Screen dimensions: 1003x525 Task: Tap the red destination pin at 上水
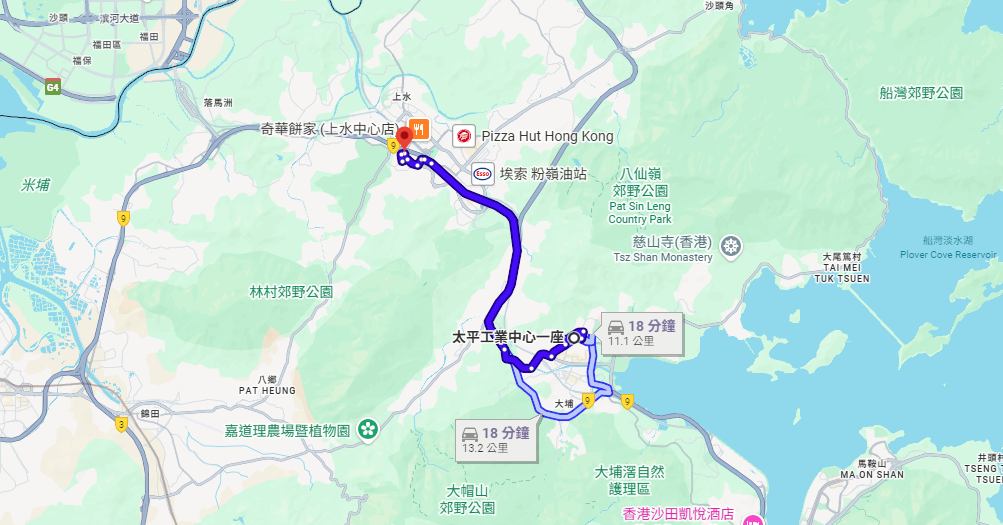tap(405, 139)
